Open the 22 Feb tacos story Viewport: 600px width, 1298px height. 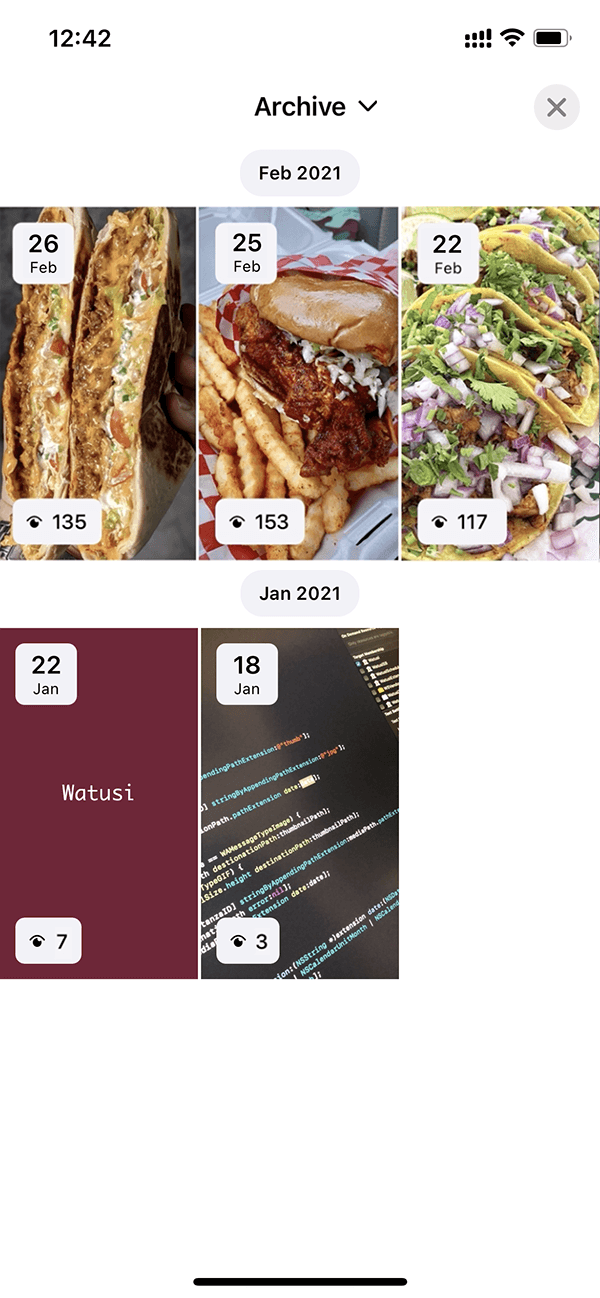(x=500, y=383)
